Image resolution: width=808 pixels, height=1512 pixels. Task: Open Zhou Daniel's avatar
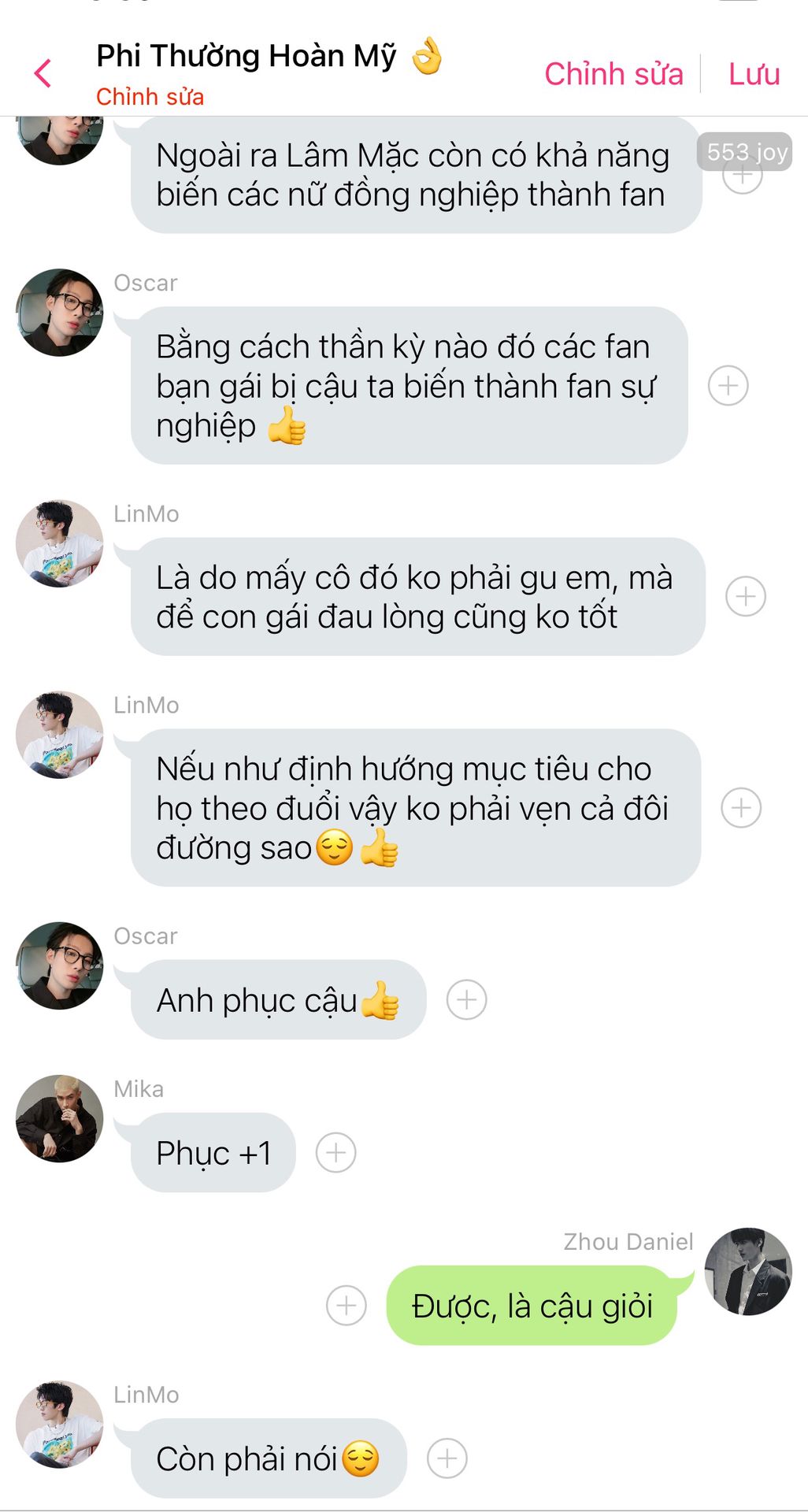pyautogui.click(x=747, y=1271)
